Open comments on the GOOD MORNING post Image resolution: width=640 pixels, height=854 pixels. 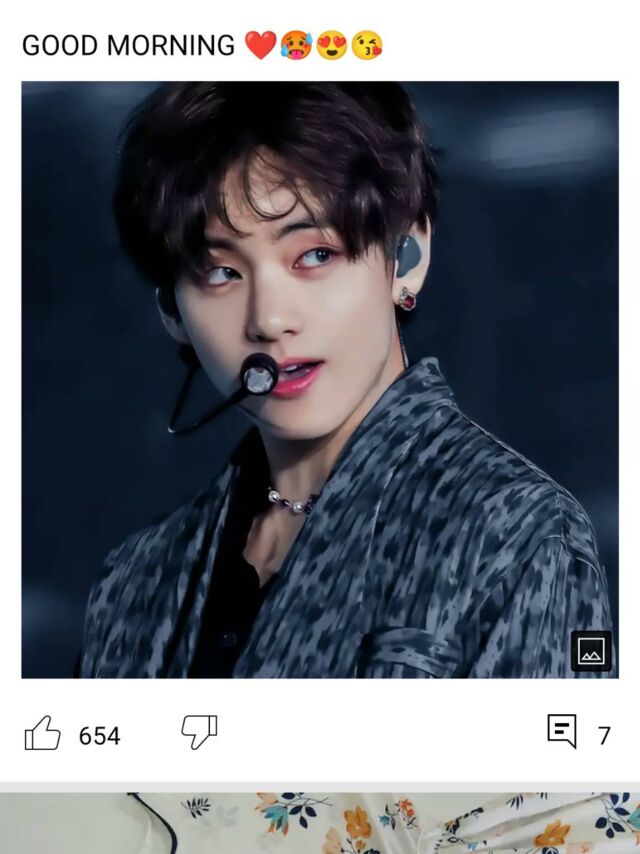coord(563,732)
